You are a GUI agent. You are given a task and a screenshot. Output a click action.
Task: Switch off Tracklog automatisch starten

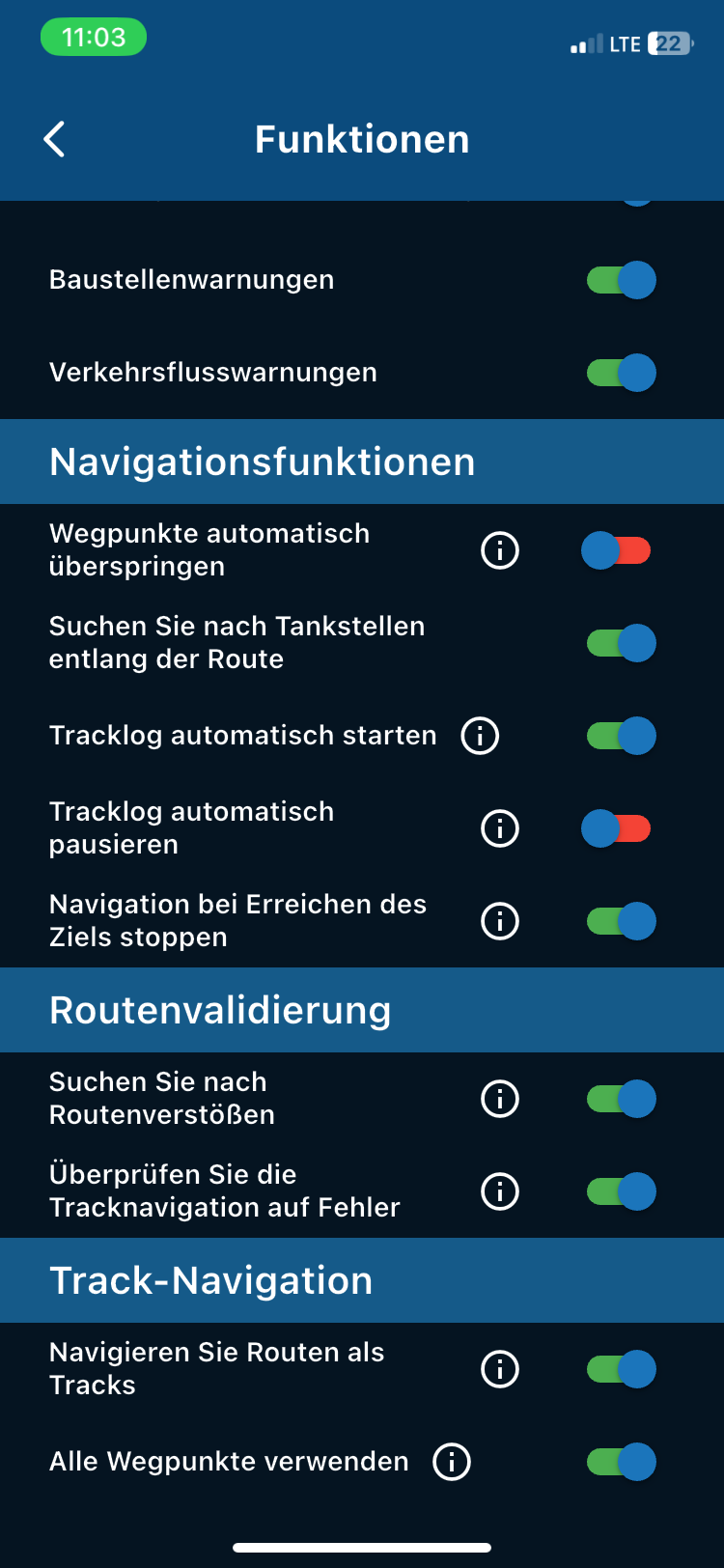tap(621, 736)
